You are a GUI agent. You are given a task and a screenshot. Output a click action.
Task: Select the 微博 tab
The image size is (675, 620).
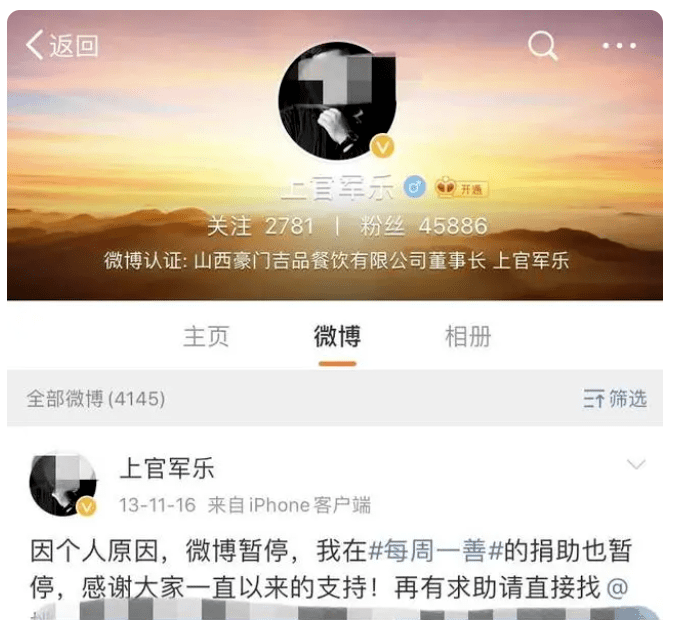pyautogui.click(x=337, y=336)
